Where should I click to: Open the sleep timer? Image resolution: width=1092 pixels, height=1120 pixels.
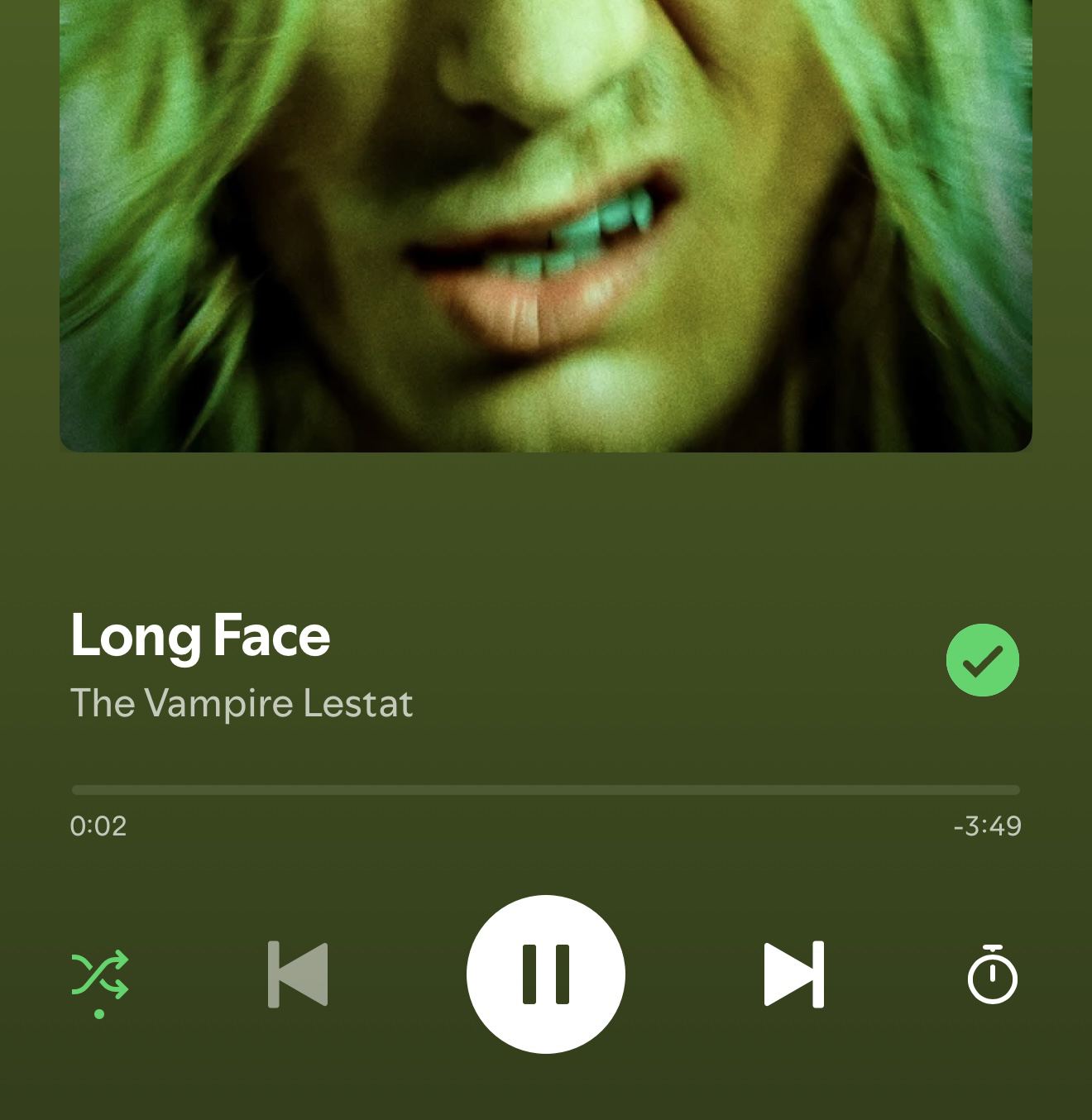(x=992, y=974)
